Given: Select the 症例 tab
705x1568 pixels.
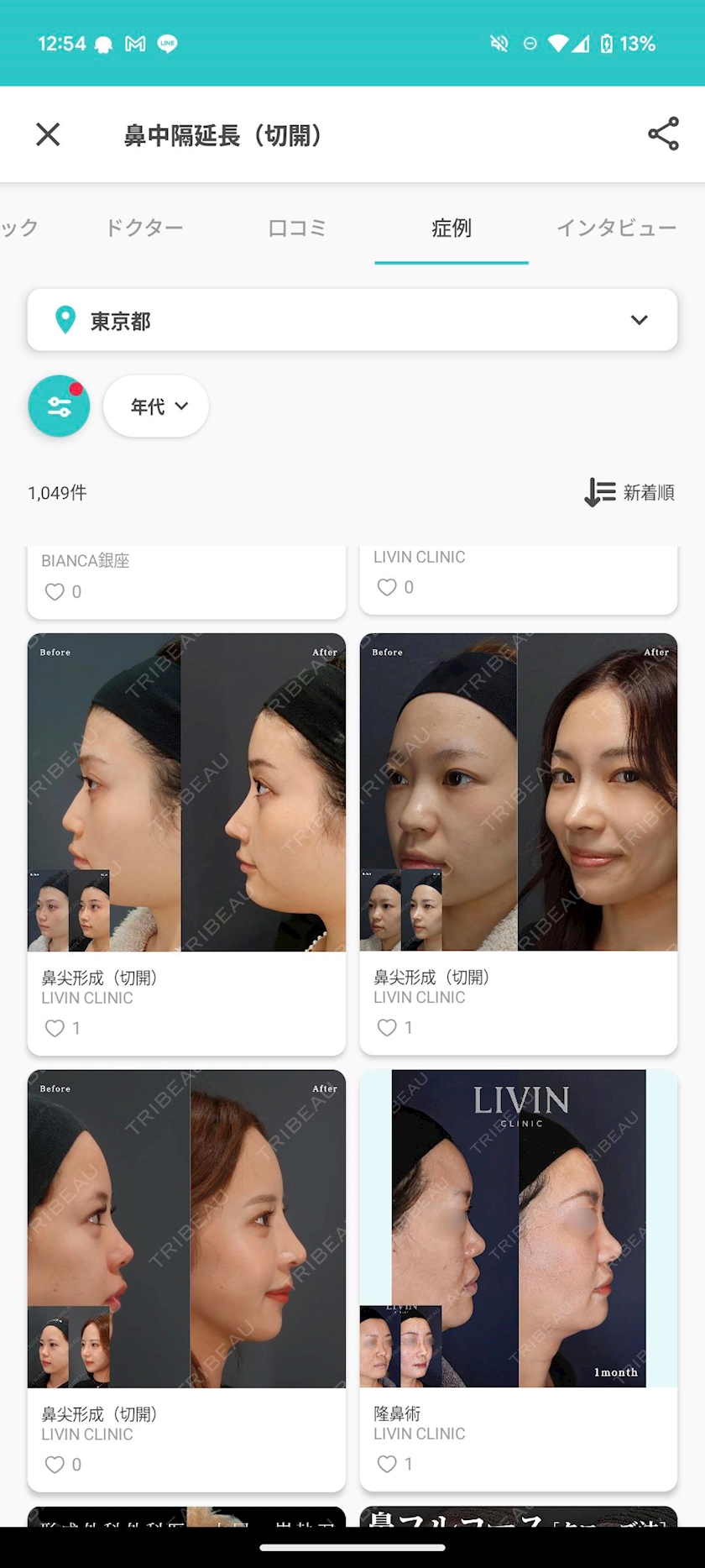Looking at the screenshot, I should [452, 228].
